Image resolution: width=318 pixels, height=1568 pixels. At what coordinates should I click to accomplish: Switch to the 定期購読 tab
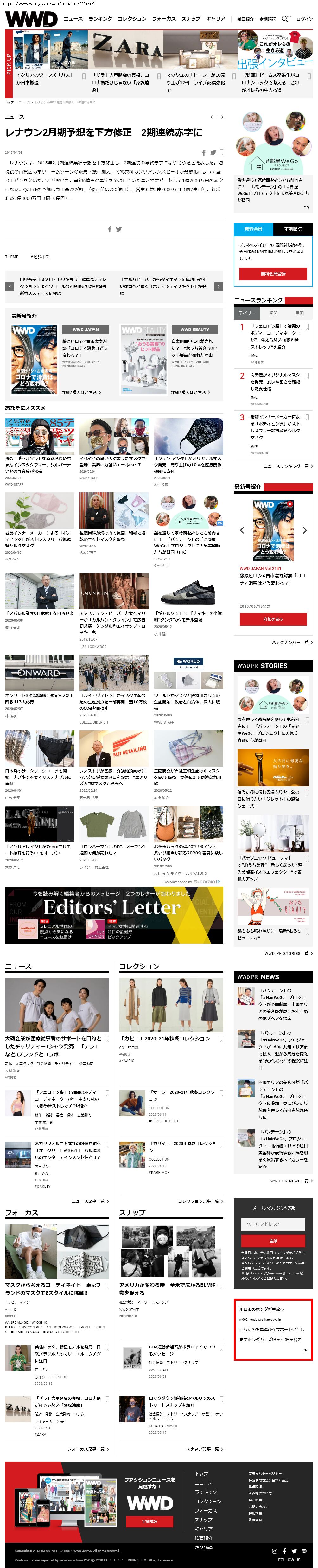[292, 229]
